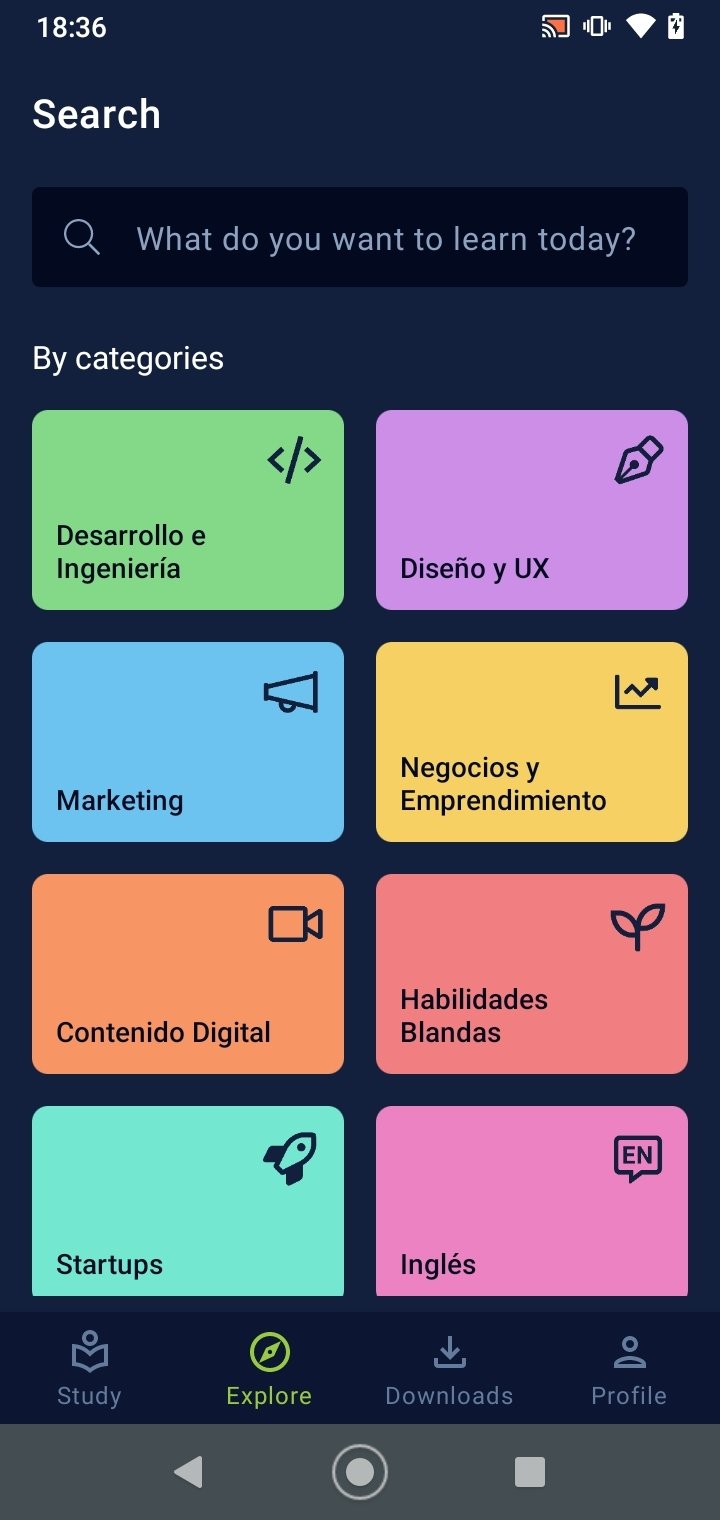Tap the system home button
Image resolution: width=720 pixels, height=1520 pixels.
pyautogui.click(x=360, y=1472)
